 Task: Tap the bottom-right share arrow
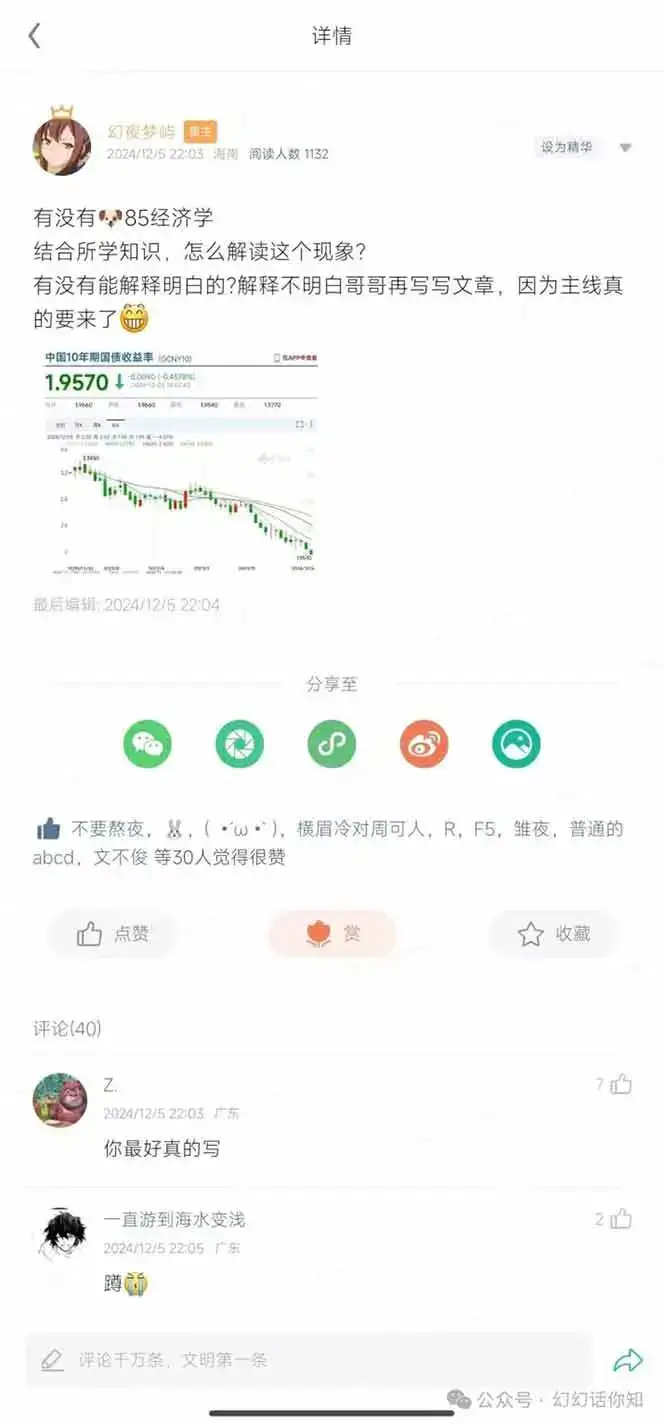(x=628, y=1360)
